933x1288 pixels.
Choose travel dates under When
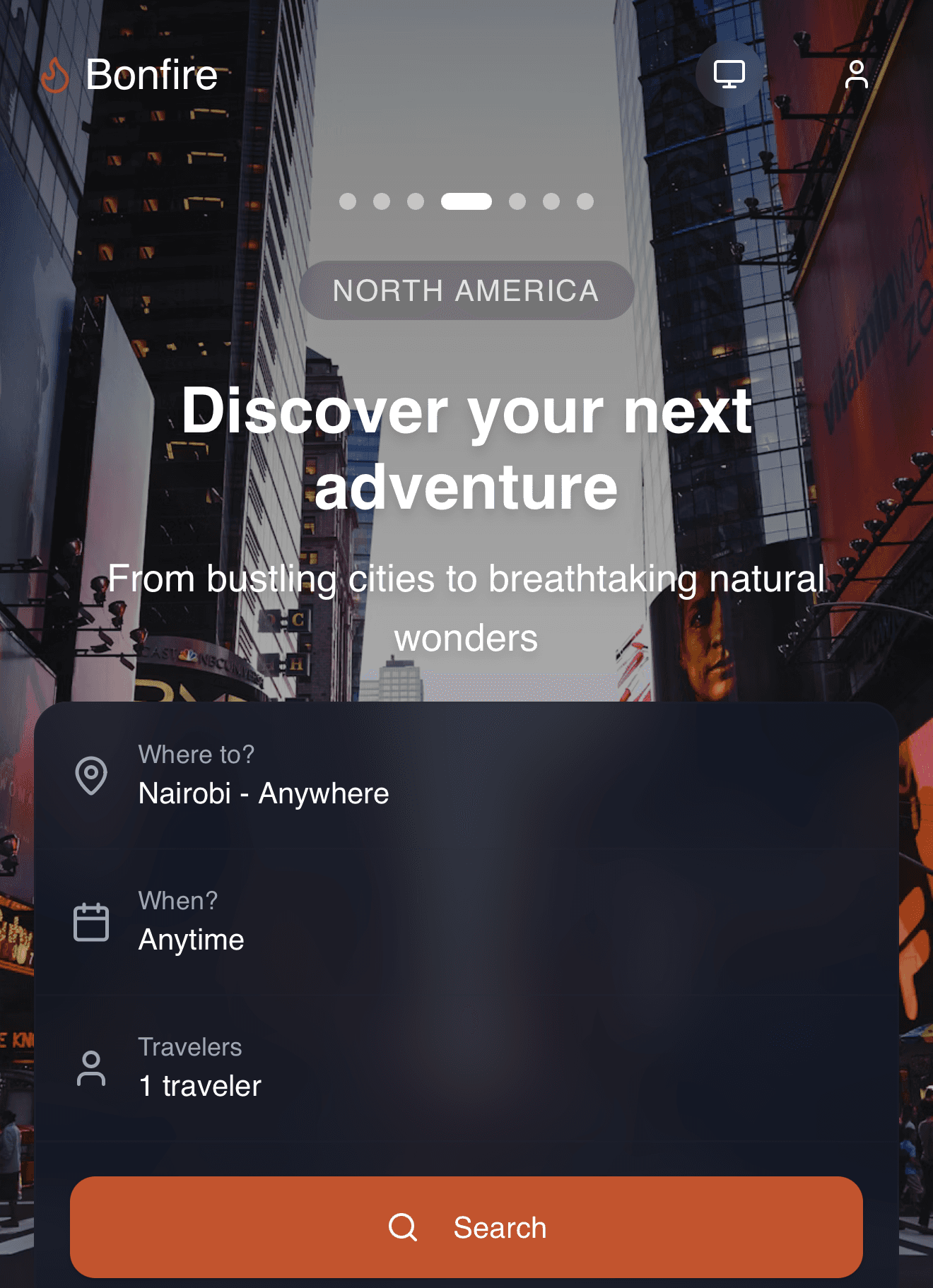click(x=466, y=921)
